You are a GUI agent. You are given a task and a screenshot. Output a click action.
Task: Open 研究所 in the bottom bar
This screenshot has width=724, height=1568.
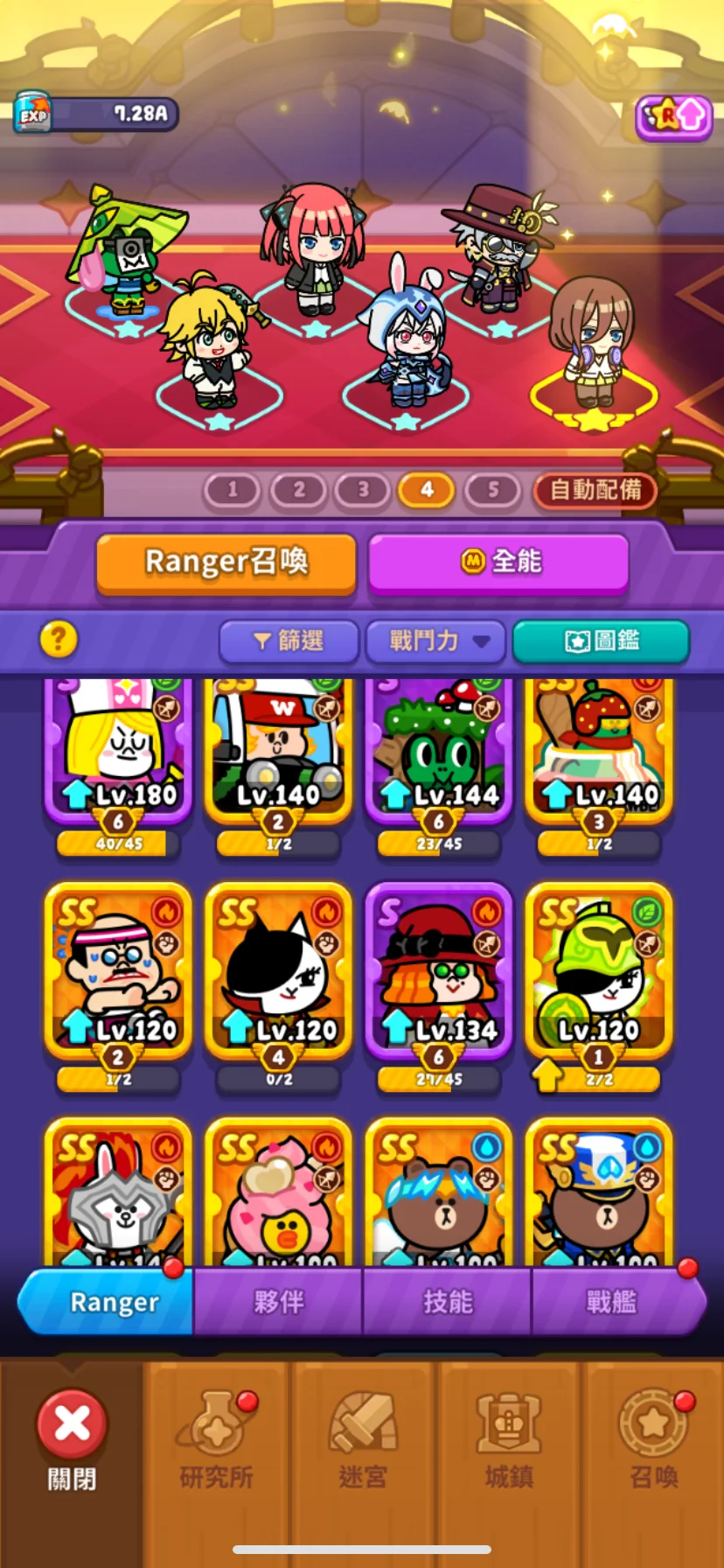pos(216,1440)
